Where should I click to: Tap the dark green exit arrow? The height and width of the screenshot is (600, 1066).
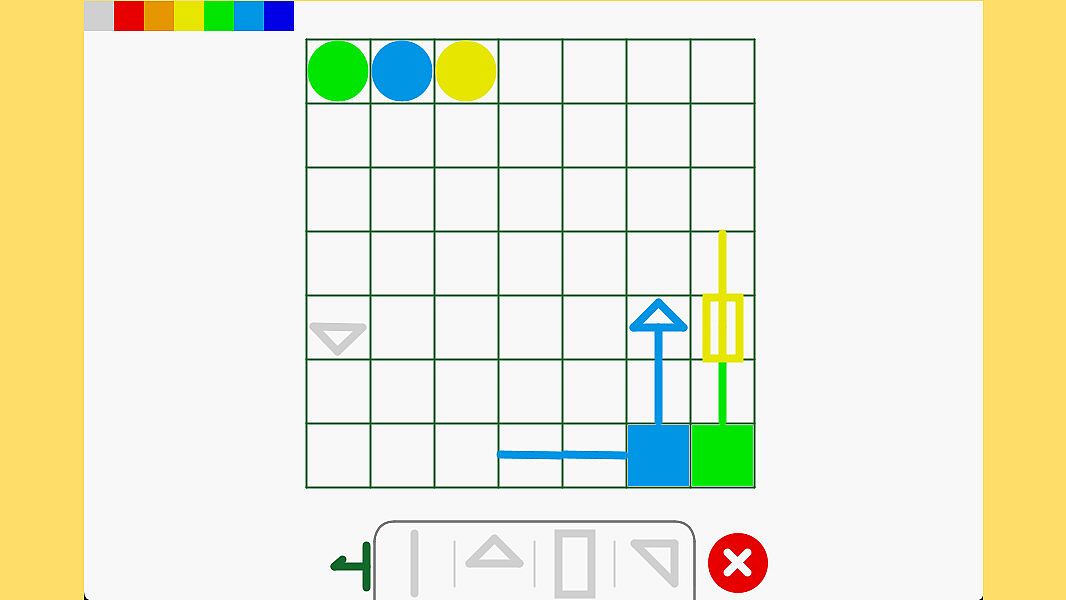point(352,565)
